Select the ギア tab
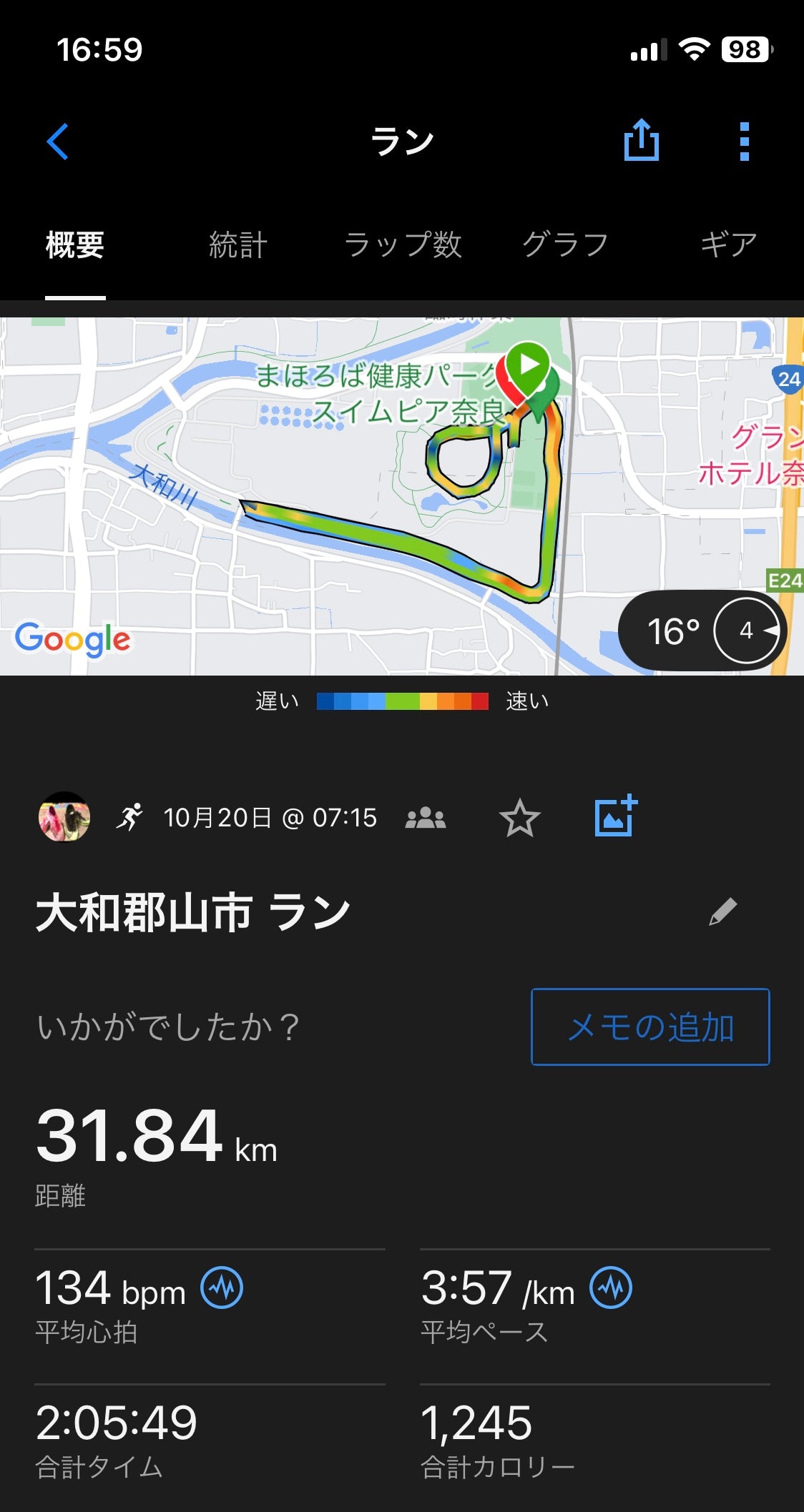The image size is (804, 1512). [728, 245]
